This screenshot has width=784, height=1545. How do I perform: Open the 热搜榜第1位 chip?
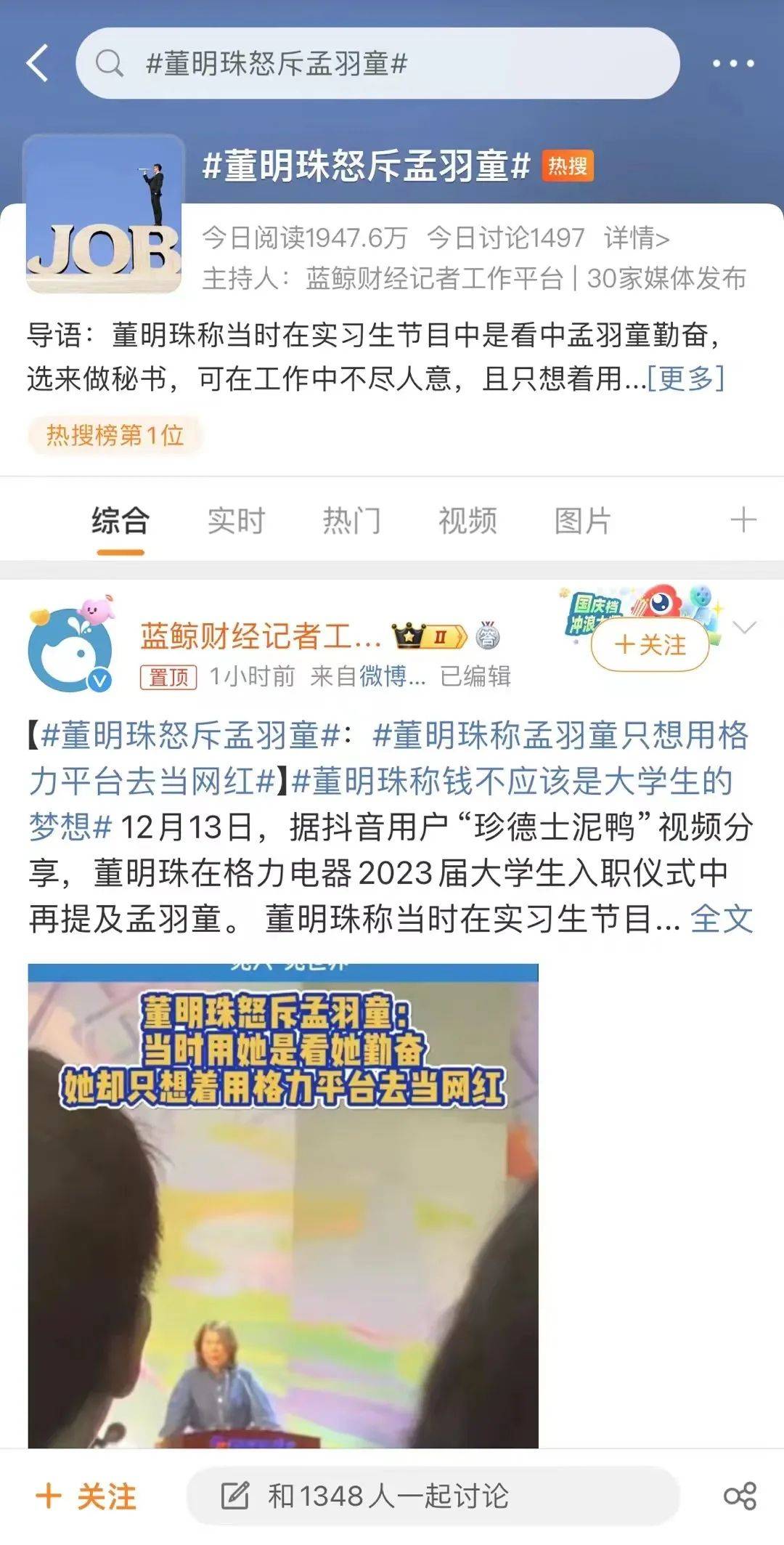click(115, 435)
